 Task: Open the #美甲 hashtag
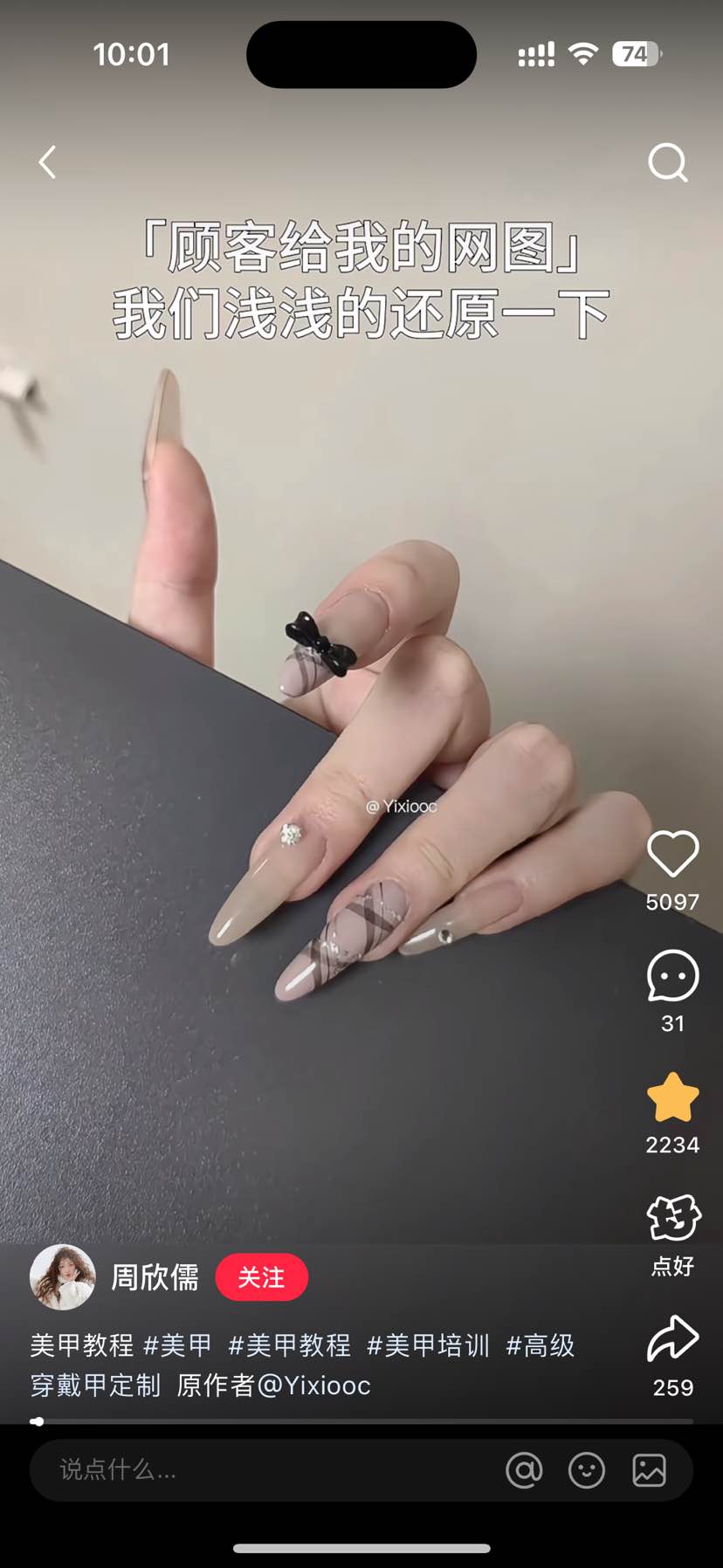coord(177,1345)
